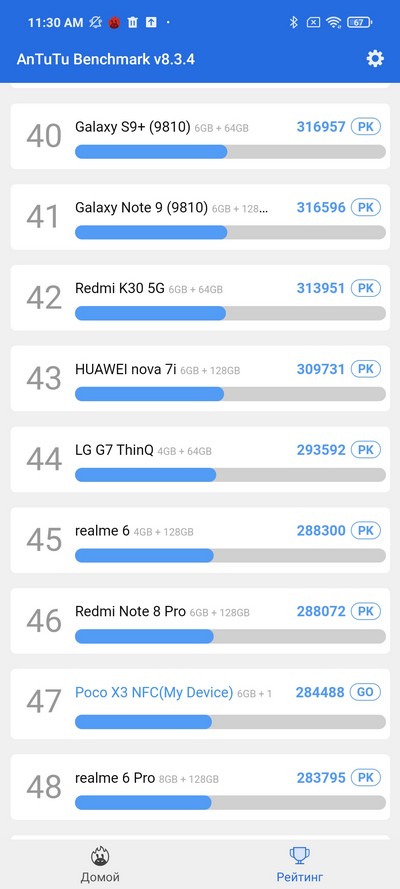Screen dimensions: 400x889
Task: Tap PK on the realme 6 4GB row
Action: pos(365,531)
